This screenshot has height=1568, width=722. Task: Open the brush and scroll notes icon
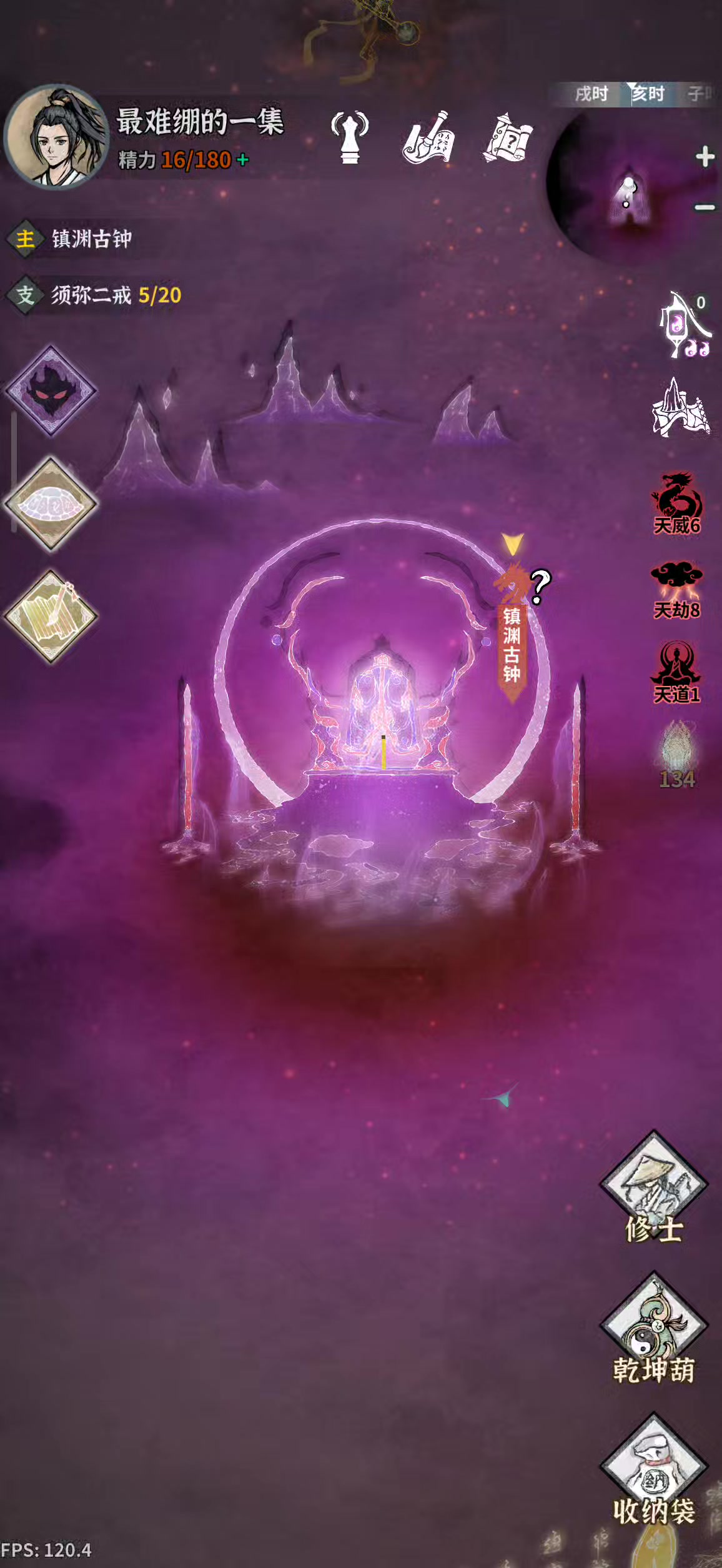(x=428, y=139)
